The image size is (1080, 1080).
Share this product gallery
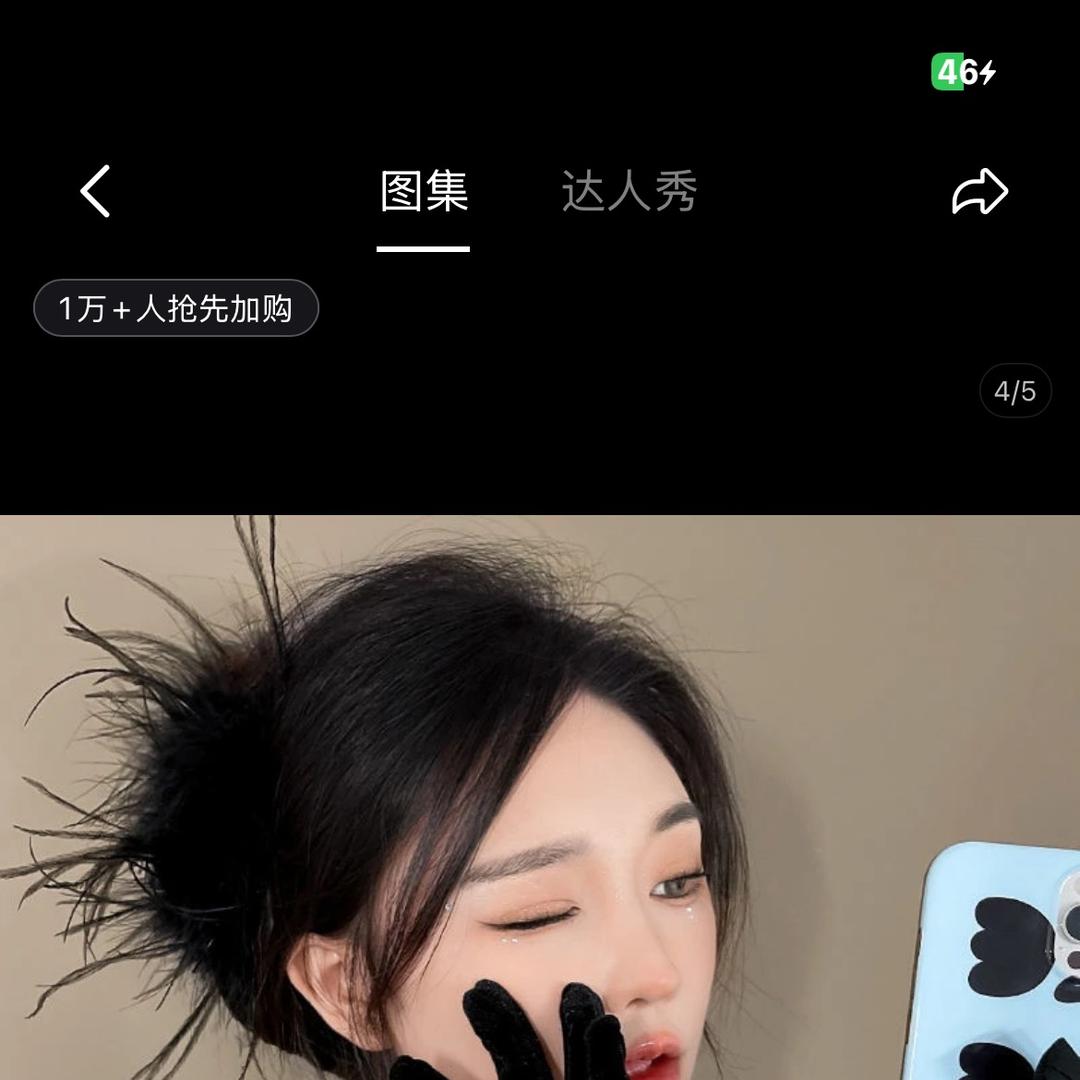click(979, 191)
